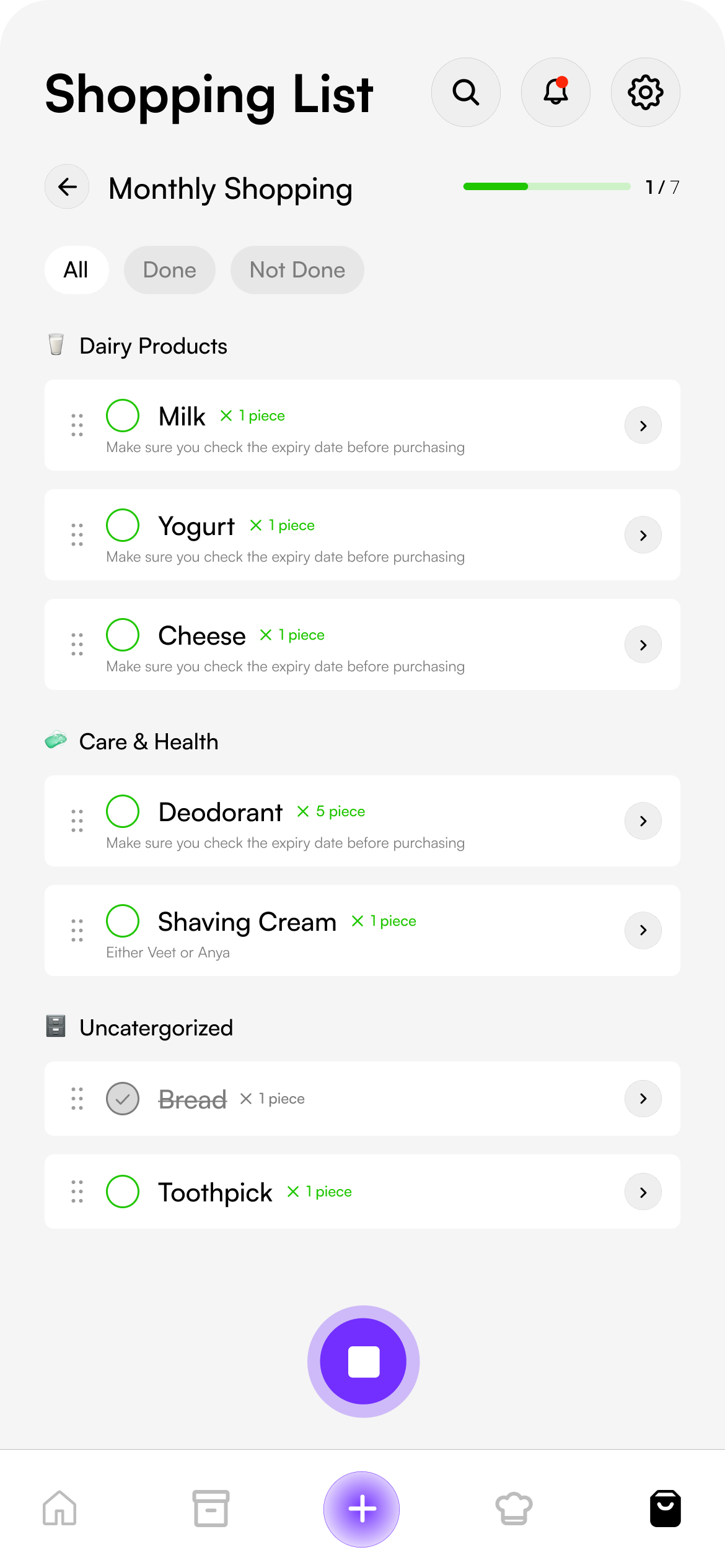Image resolution: width=725 pixels, height=1568 pixels.
Task: Check off Yogurt
Action: (x=123, y=525)
